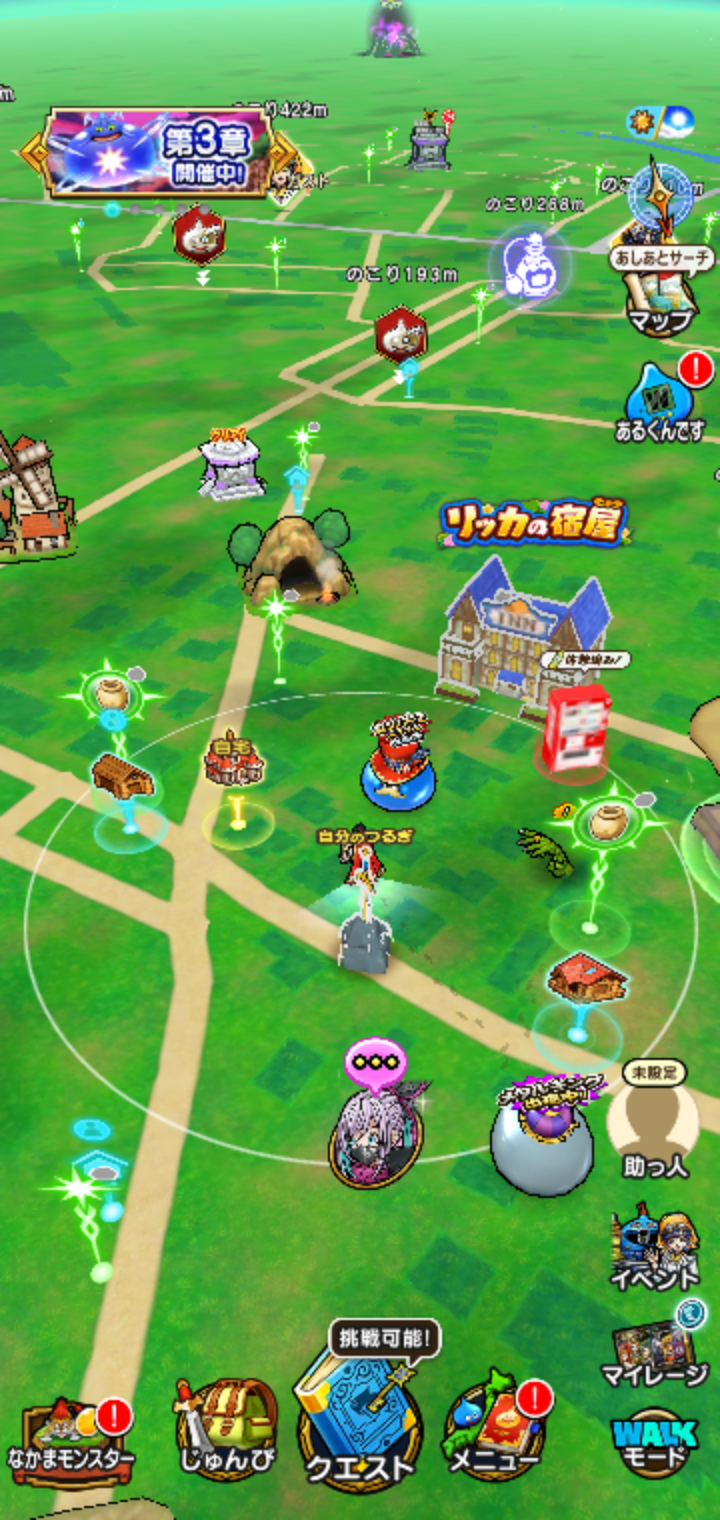Open the 第3章 開催中 event banner
The height and width of the screenshot is (1520, 720).
click(160, 152)
